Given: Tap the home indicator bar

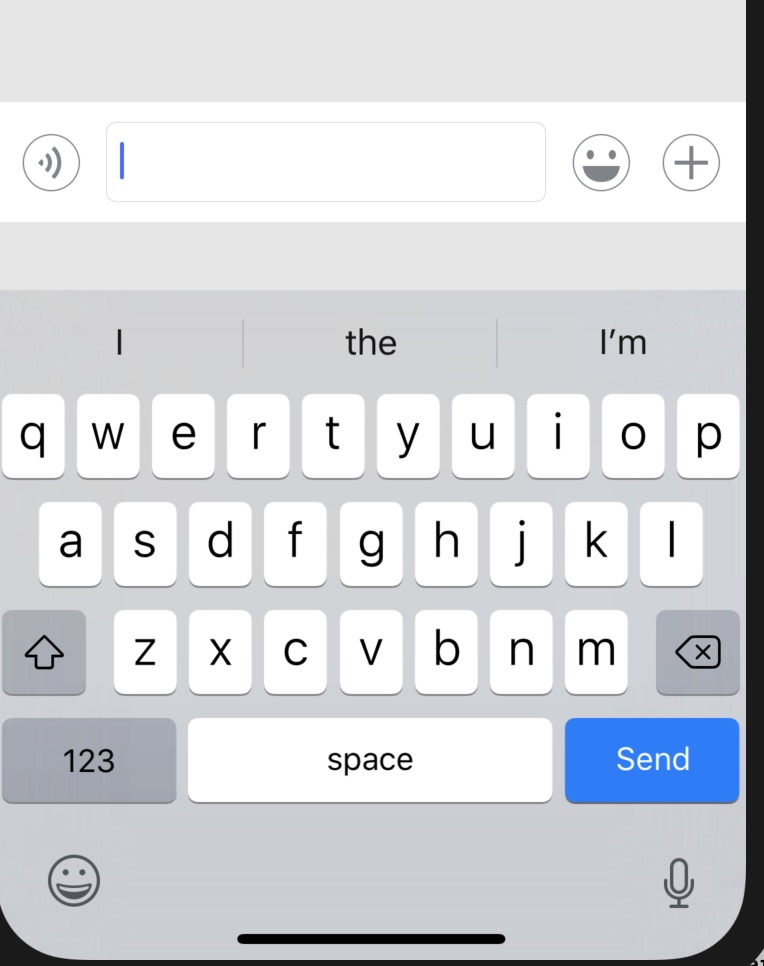Looking at the screenshot, I should tap(371, 938).
